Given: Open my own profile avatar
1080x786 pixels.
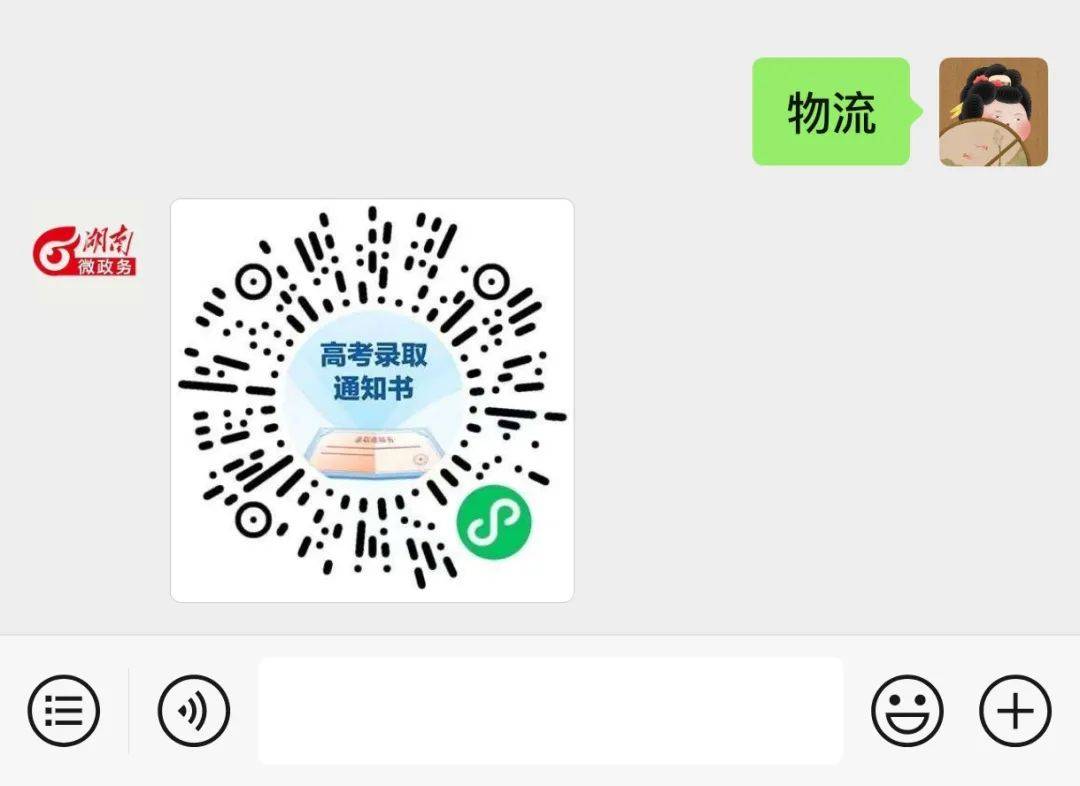Looking at the screenshot, I should [x=993, y=111].
